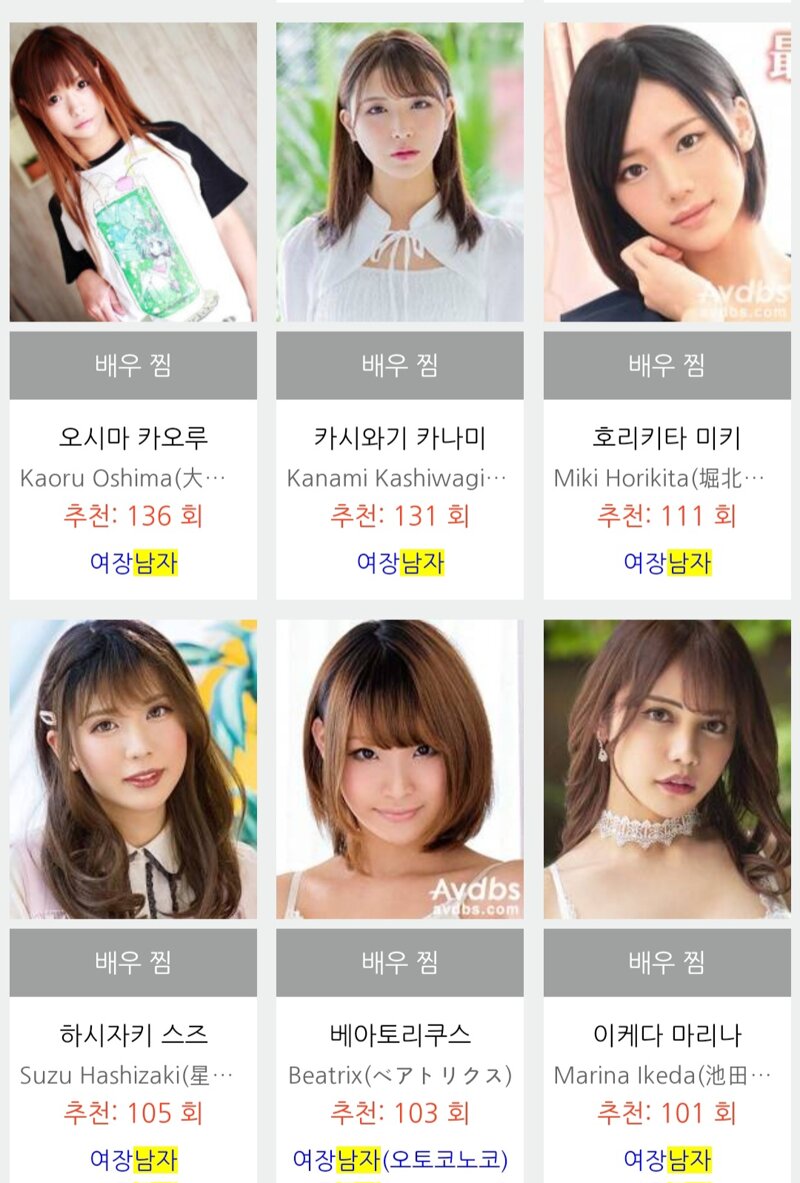This screenshot has width=800, height=1183.
Task: Open 여장남자(오토코노코) tag under 베아토리쿠스
Action: click(399, 1160)
